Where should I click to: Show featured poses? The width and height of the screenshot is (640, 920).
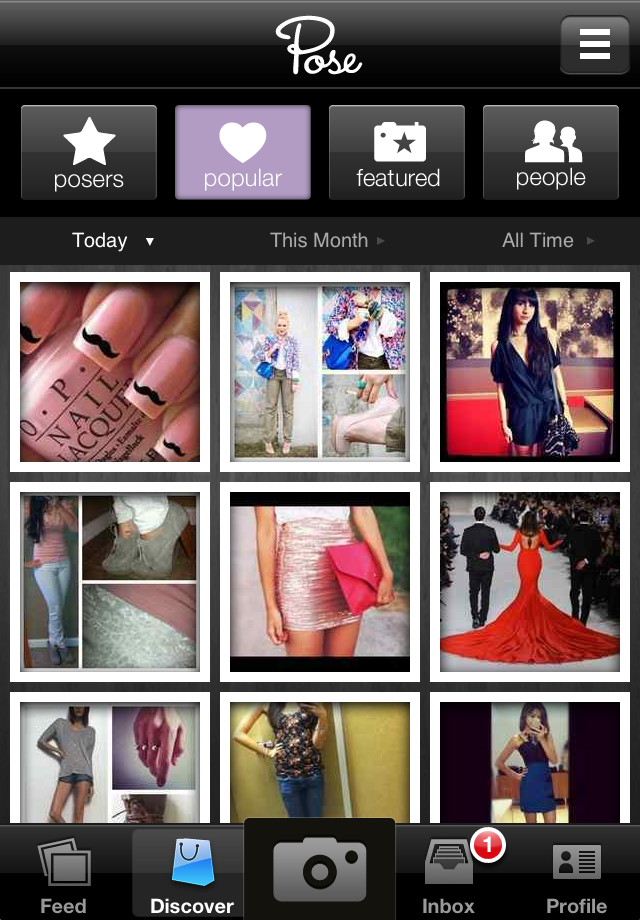(x=397, y=153)
